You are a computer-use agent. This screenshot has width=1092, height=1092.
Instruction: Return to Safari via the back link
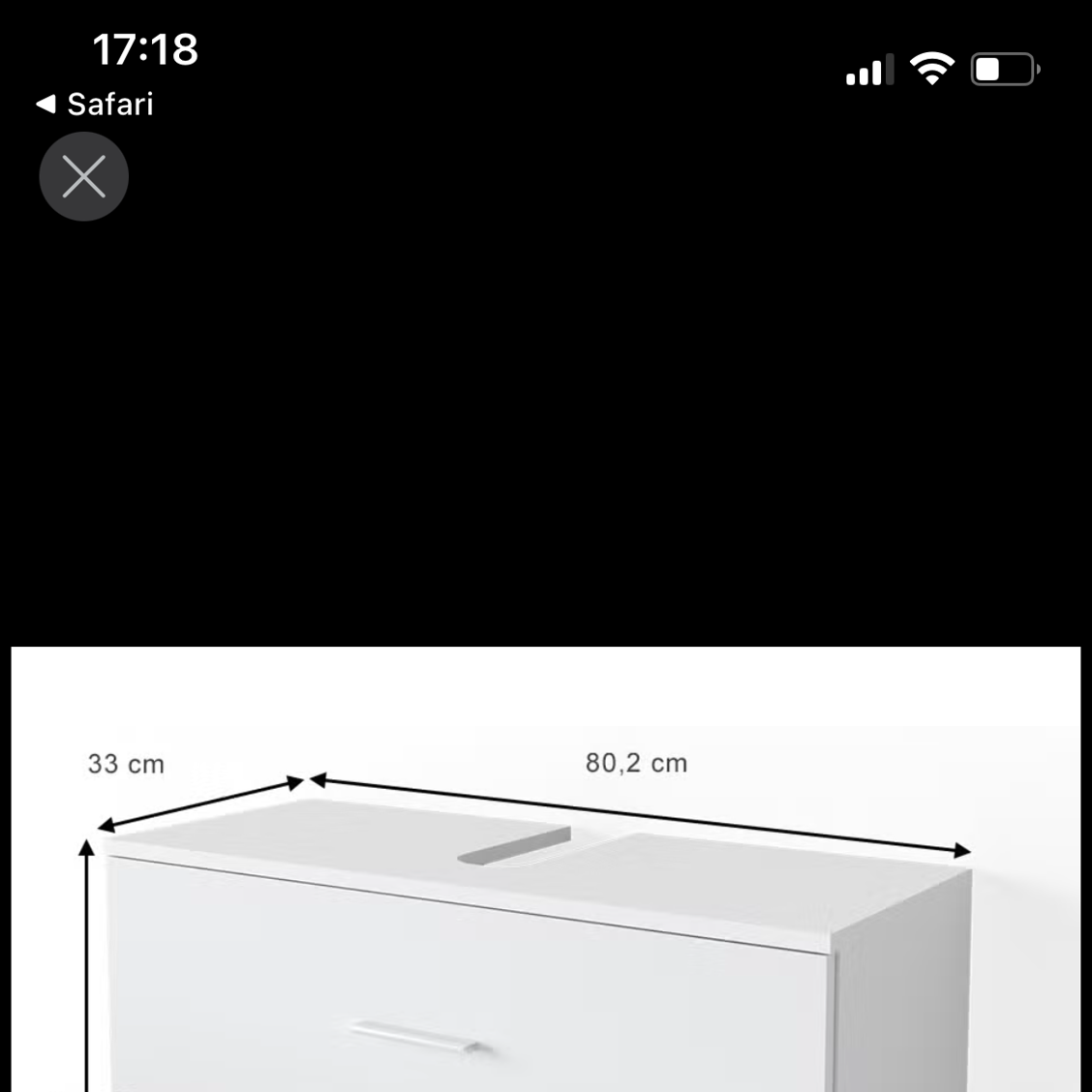tap(95, 105)
